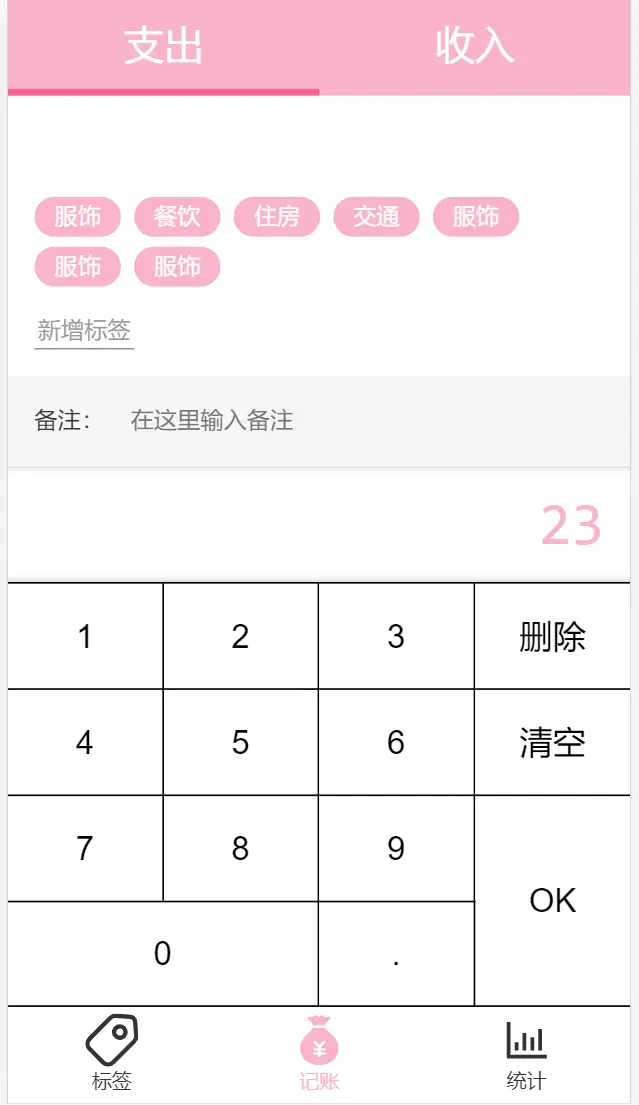639x1105 pixels.
Task: Tap the 0 key
Action: 163,954
